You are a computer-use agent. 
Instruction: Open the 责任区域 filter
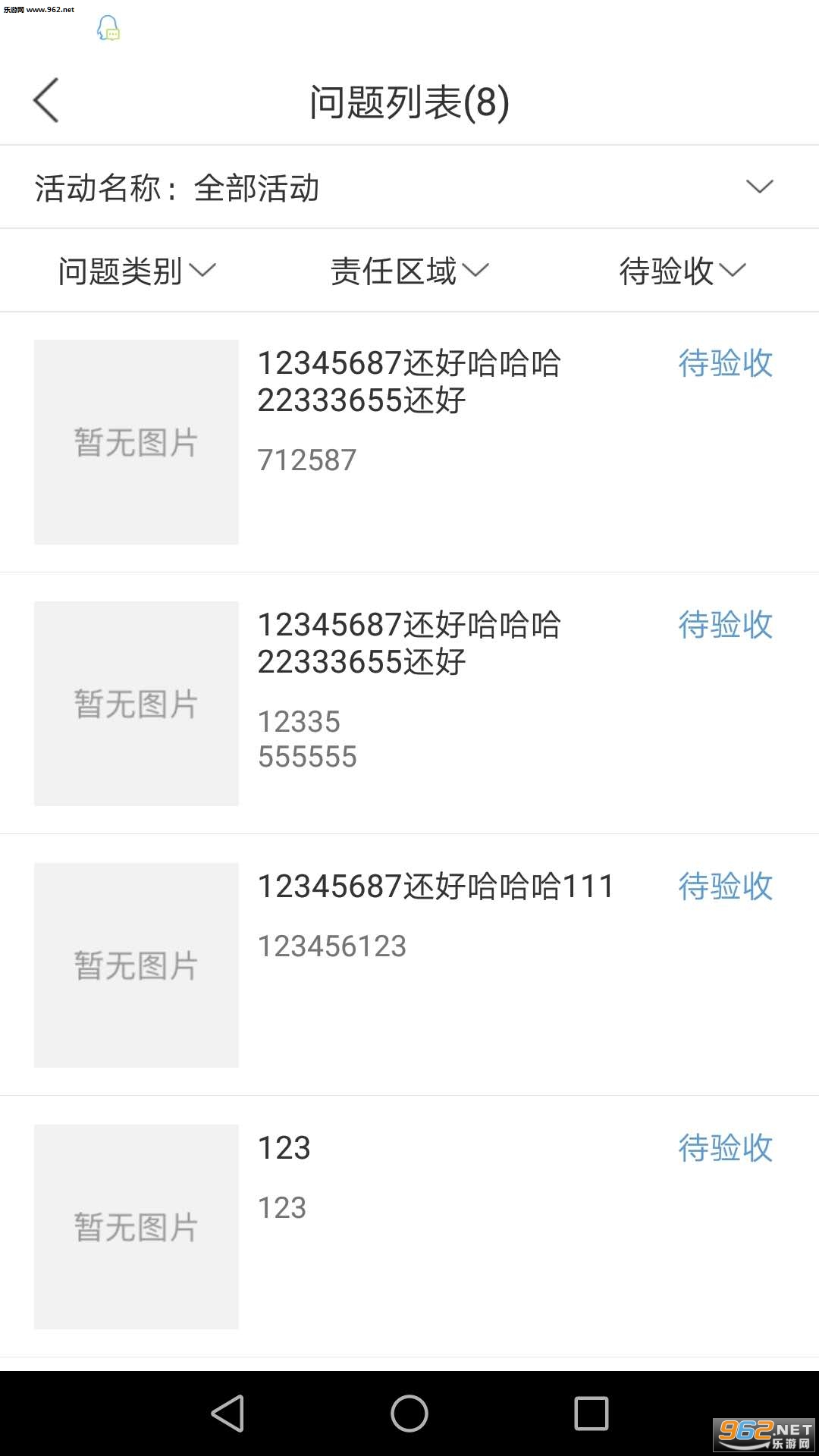(409, 271)
